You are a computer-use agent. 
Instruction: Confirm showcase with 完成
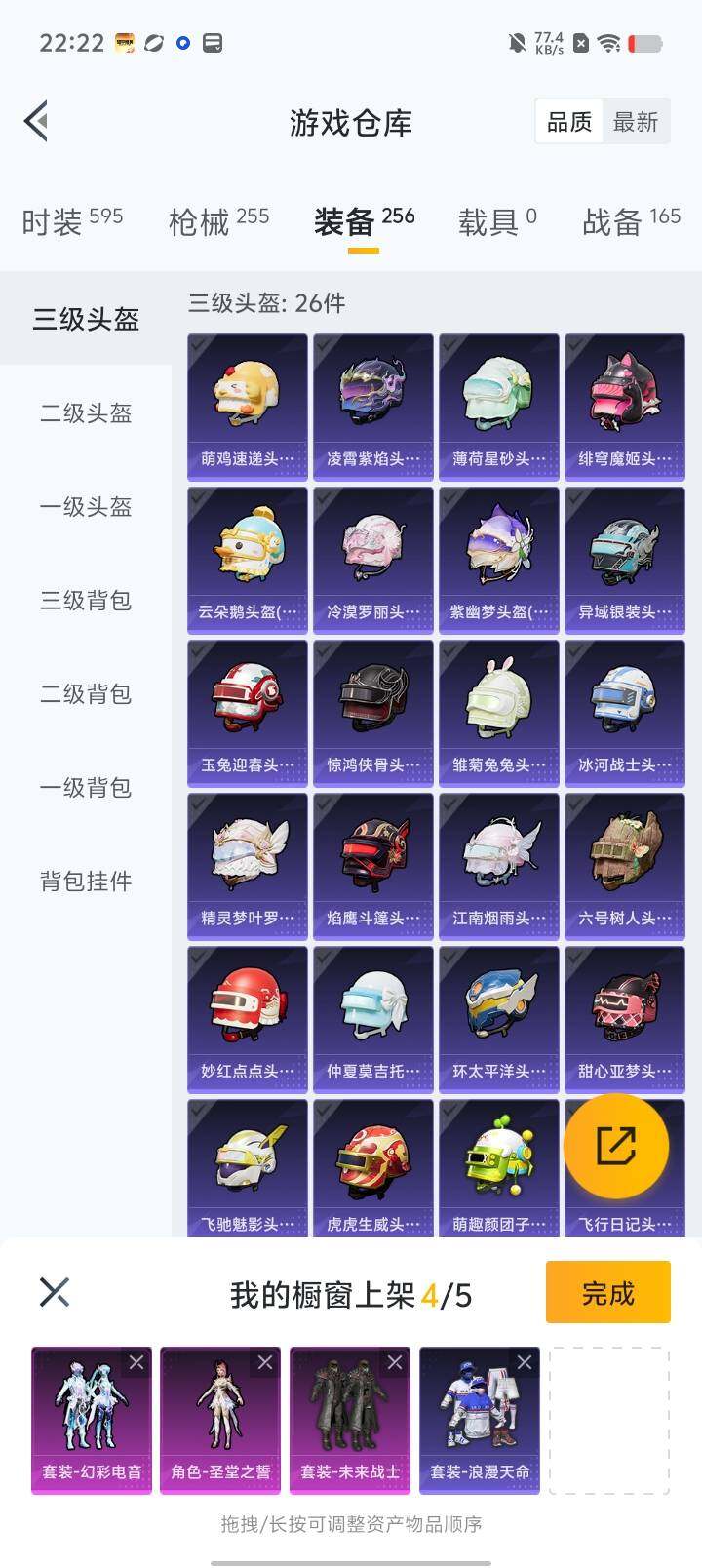(607, 1293)
